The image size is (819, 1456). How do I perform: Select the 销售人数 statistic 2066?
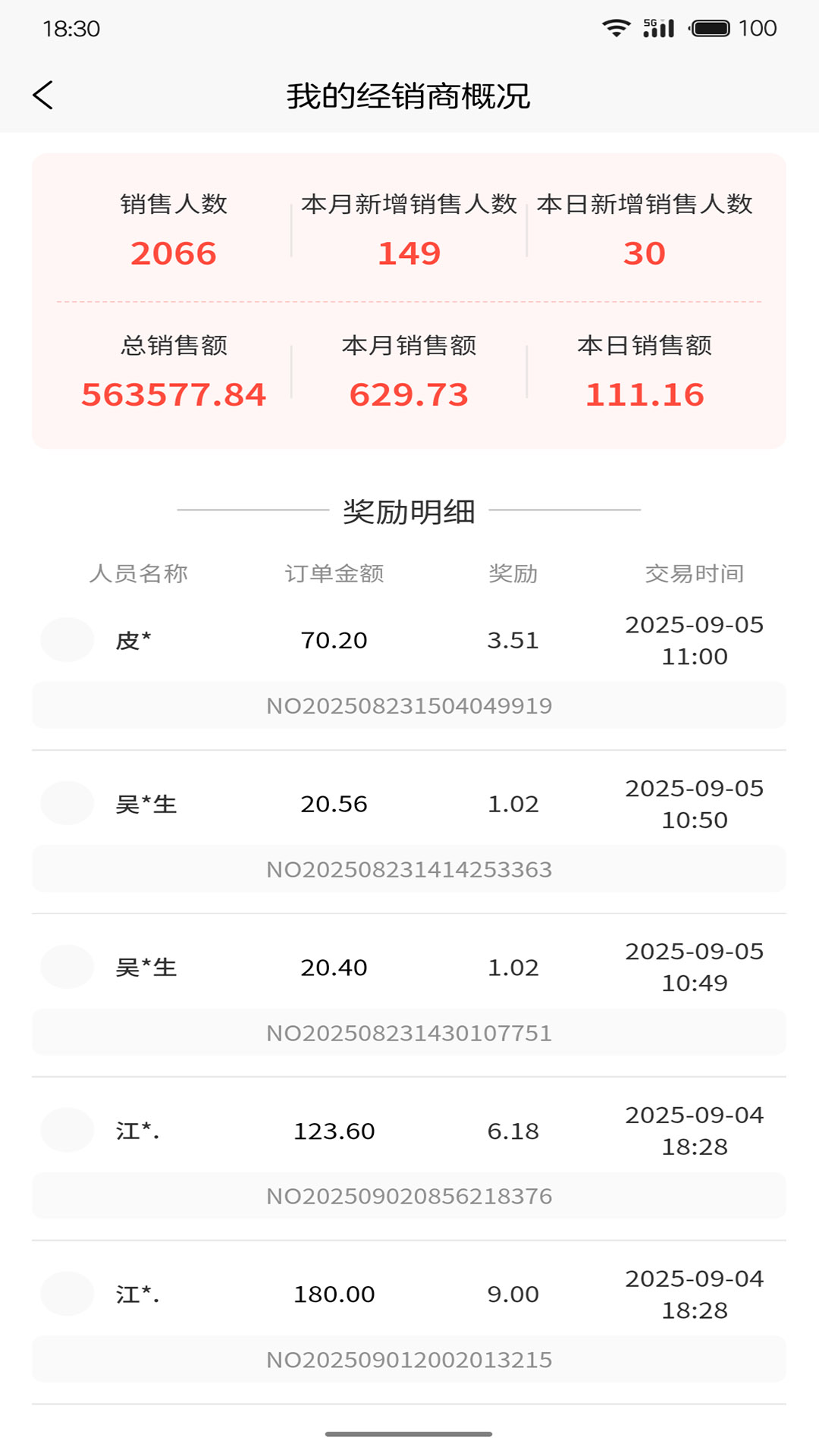[x=173, y=253]
